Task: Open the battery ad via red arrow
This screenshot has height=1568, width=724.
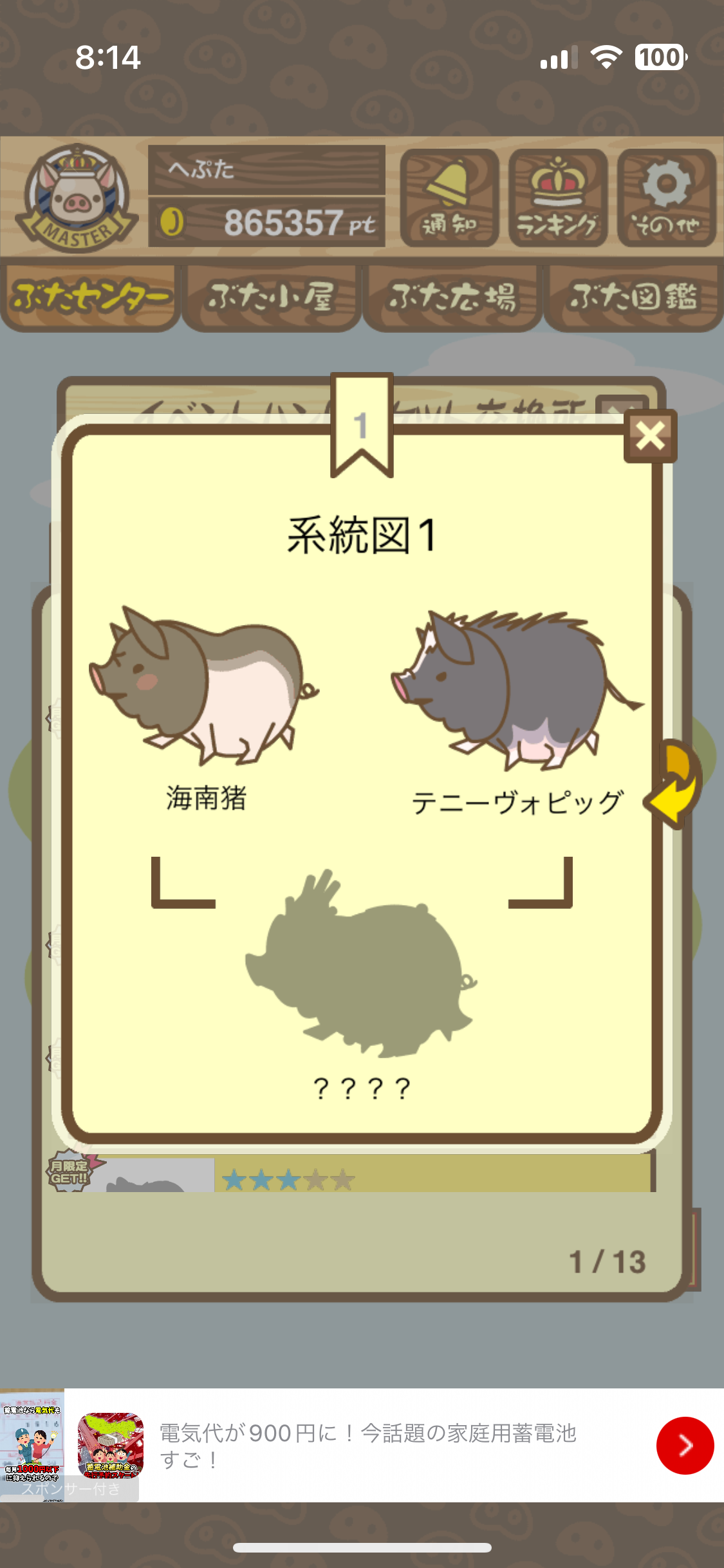Action: click(685, 1445)
